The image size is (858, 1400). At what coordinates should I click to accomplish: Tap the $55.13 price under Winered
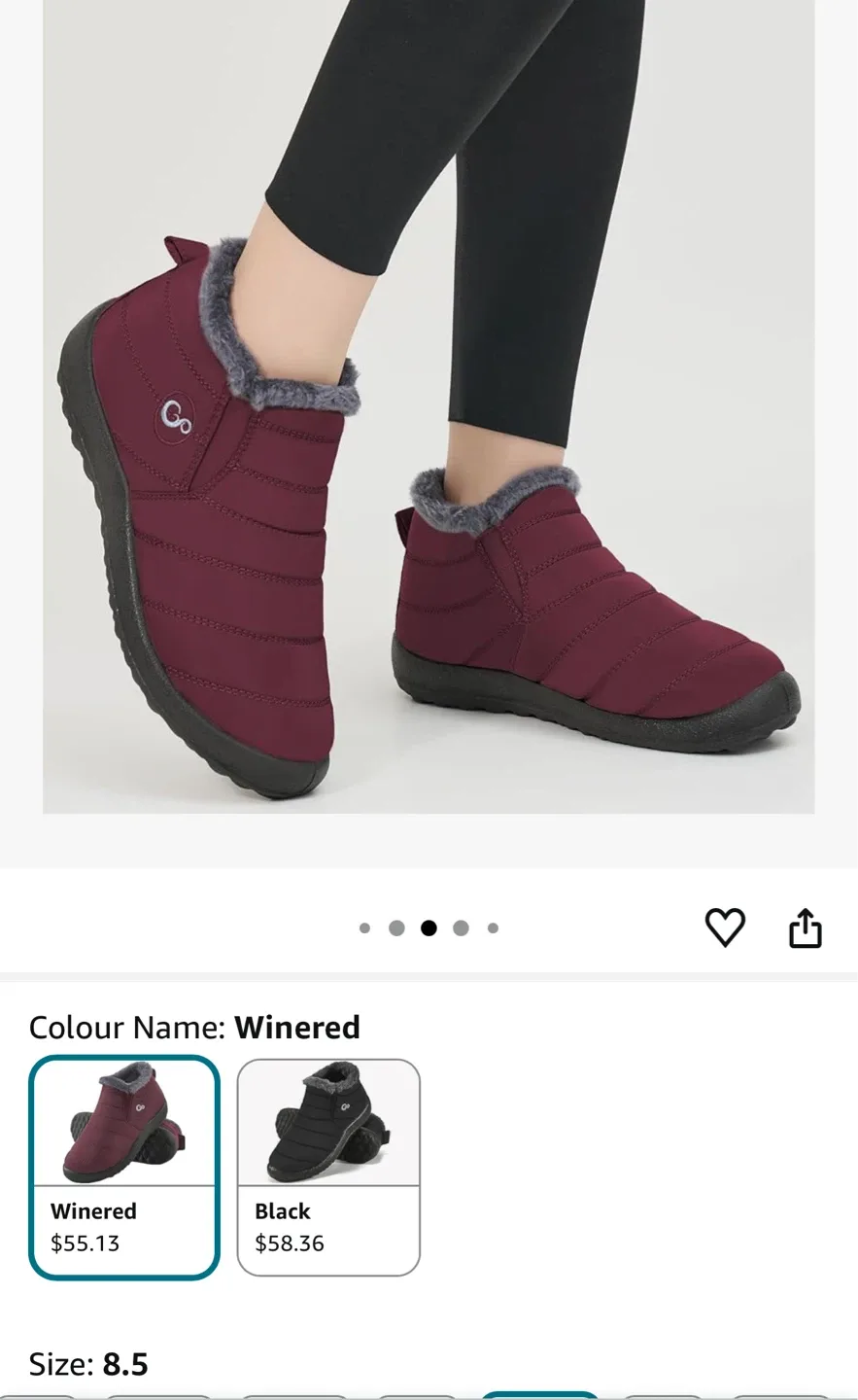click(85, 1242)
